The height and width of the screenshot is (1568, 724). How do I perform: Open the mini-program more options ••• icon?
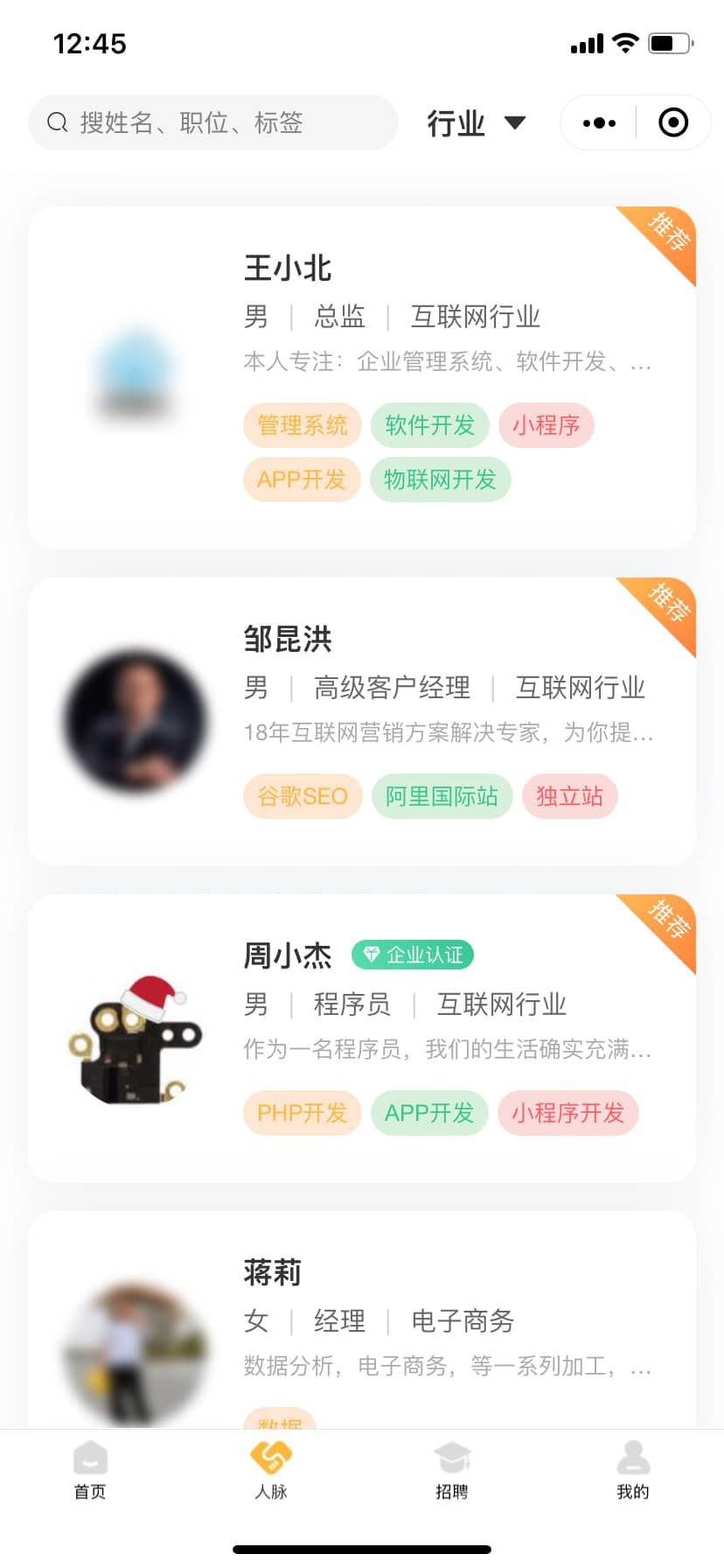[x=597, y=122]
